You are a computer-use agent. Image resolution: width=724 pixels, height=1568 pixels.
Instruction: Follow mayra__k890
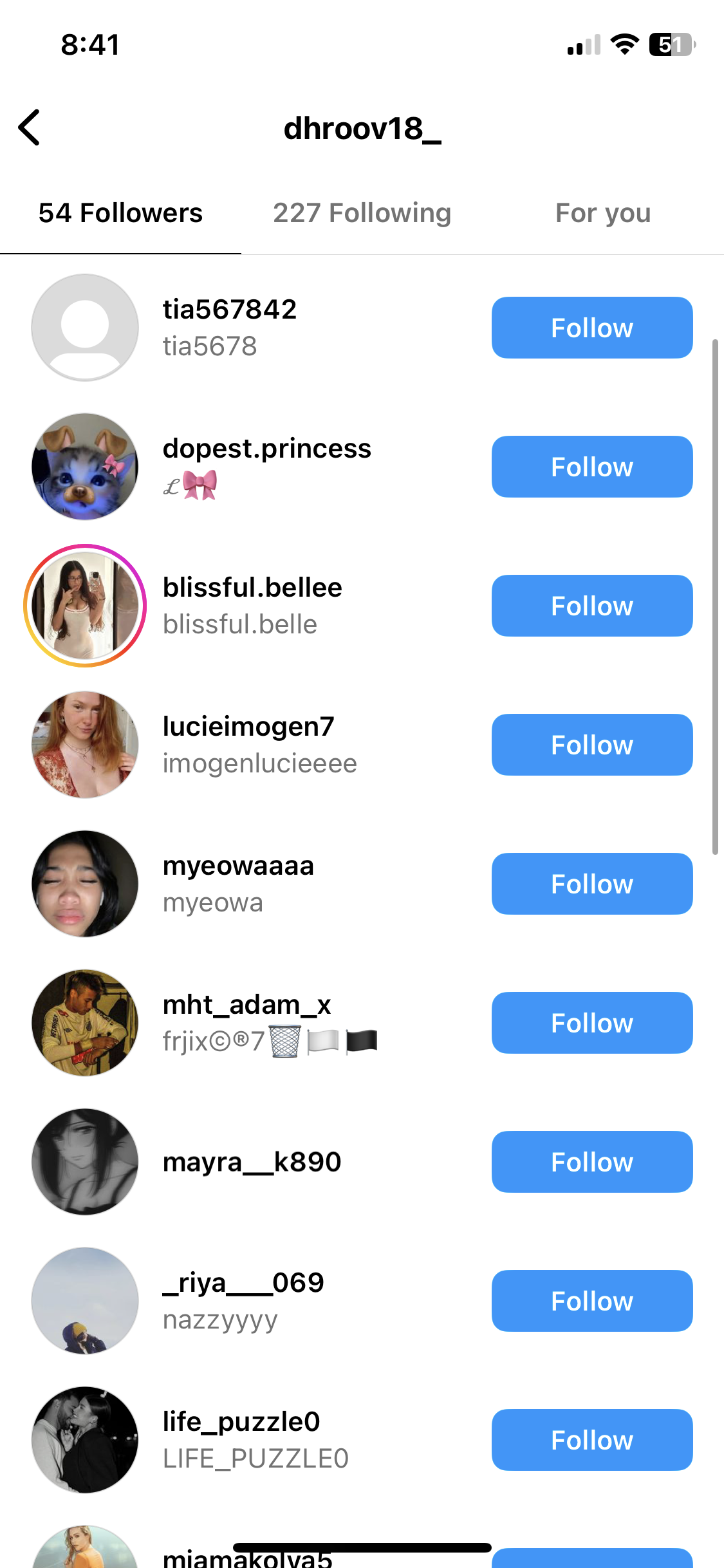click(591, 1162)
